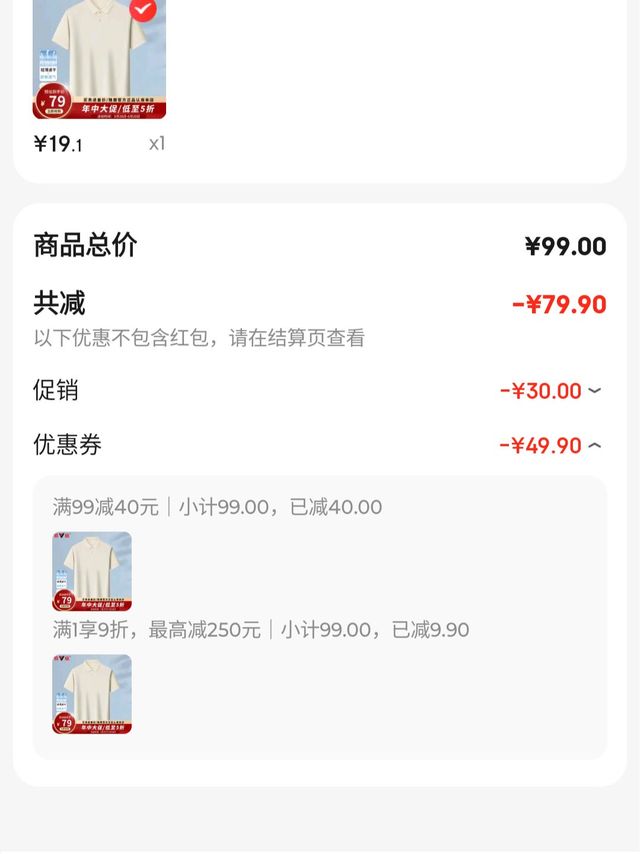Image resolution: width=640 pixels, height=854 pixels.
Task: Expand the 促销 discount breakdown
Action: 594,391
